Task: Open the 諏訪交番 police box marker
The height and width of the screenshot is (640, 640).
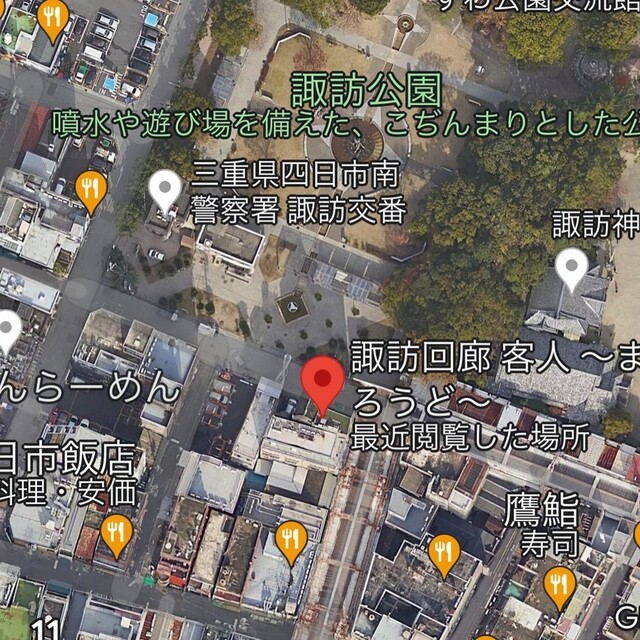Action: coord(165,188)
